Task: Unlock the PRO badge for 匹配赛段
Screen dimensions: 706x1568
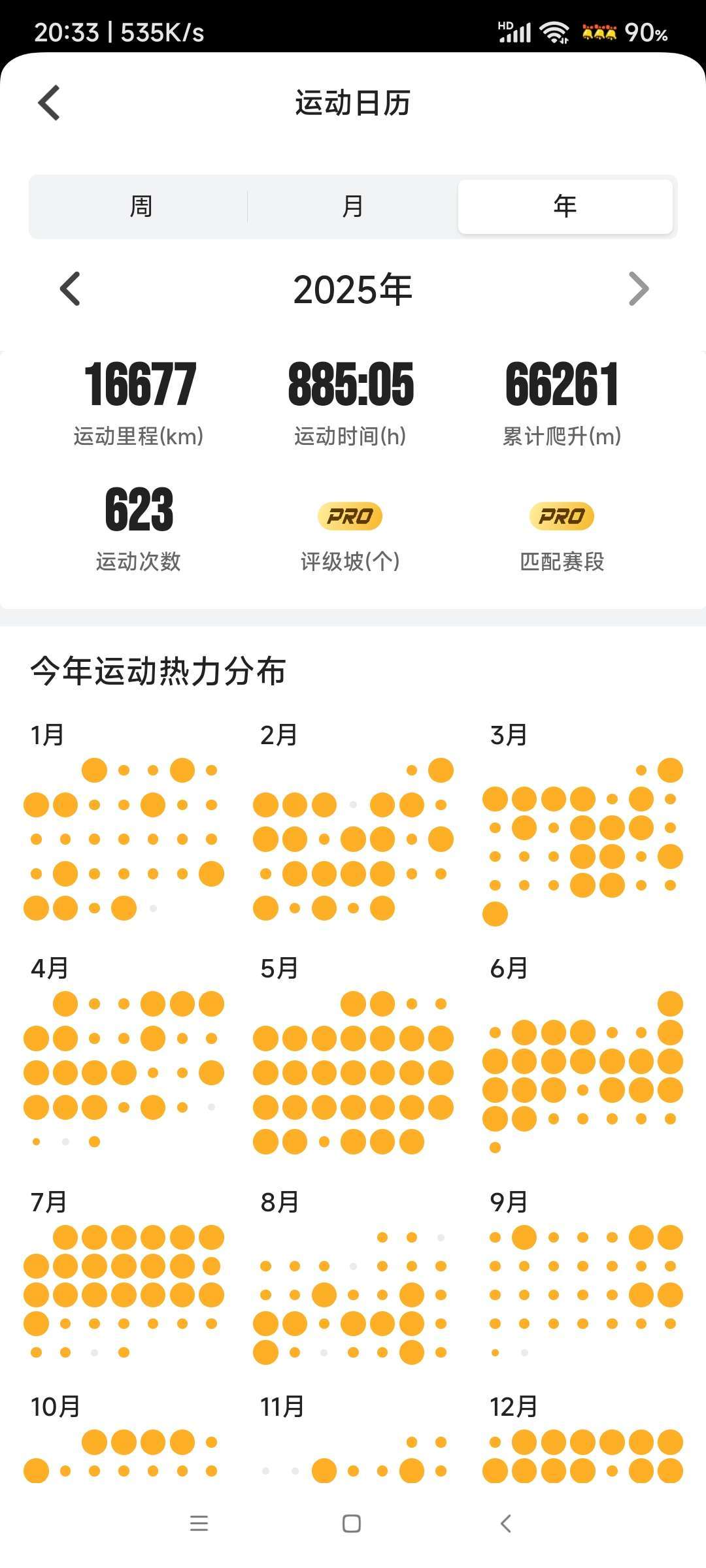Action: [562, 516]
